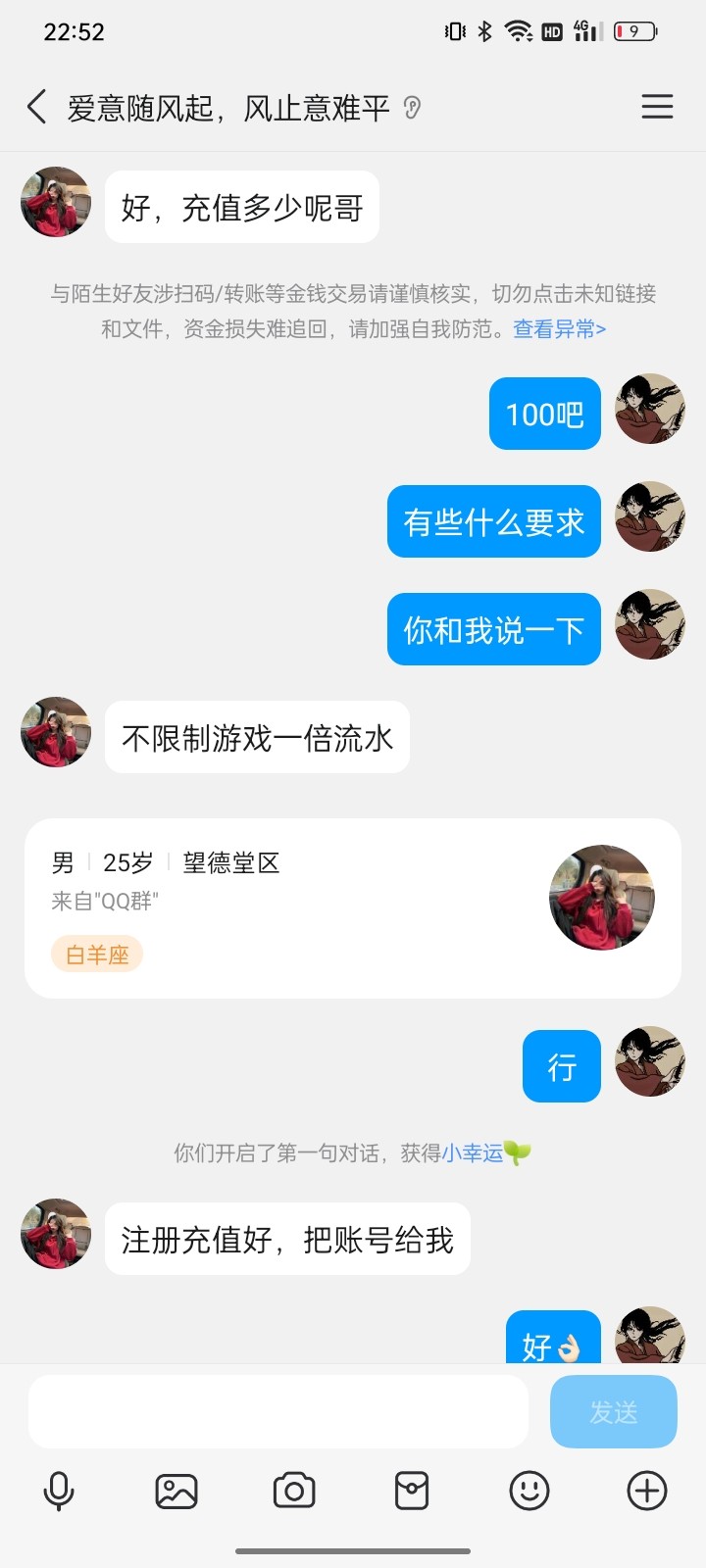Open the red packet icon in toolbar
Screen dimensions: 706x1568
coord(411,1491)
